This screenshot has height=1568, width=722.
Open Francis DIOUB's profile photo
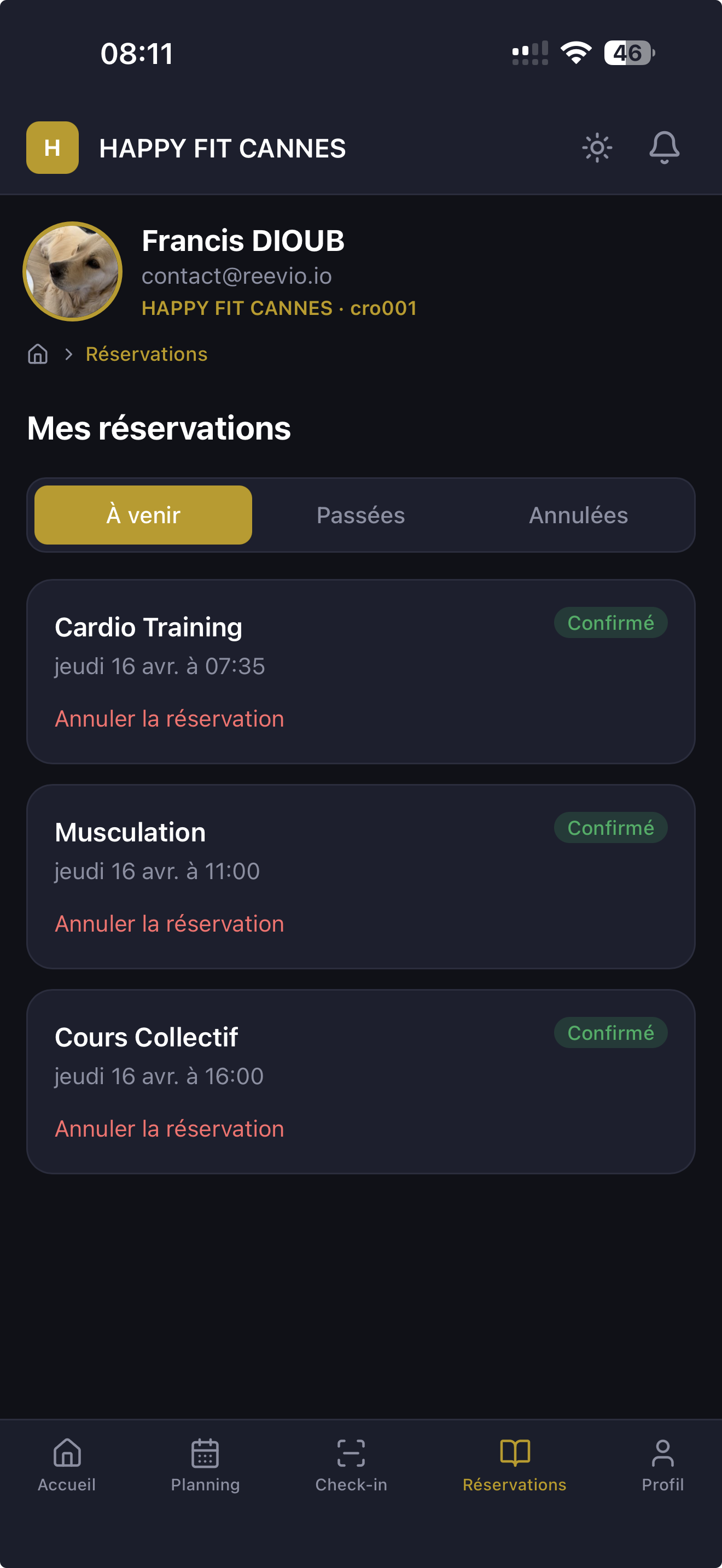[x=72, y=272]
